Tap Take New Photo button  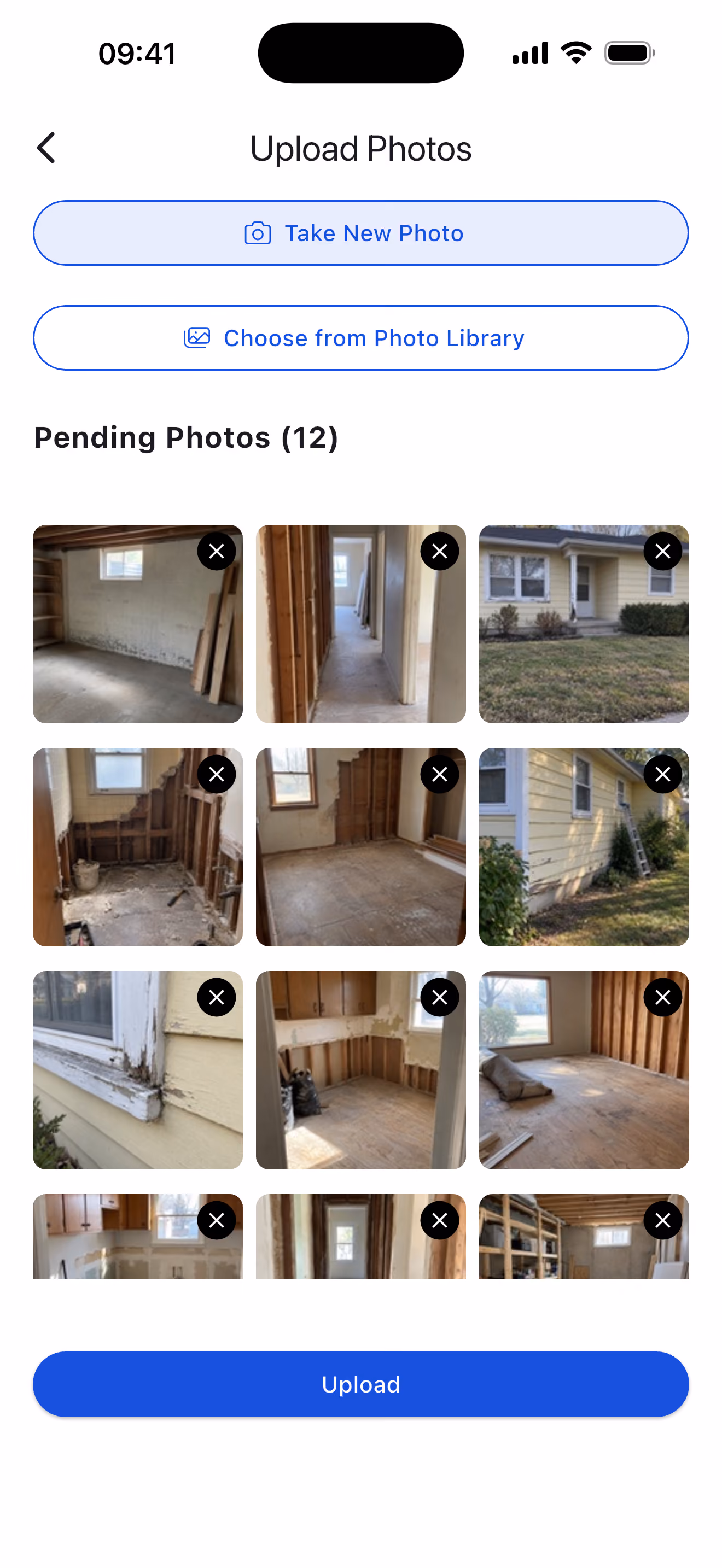click(361, 233)
